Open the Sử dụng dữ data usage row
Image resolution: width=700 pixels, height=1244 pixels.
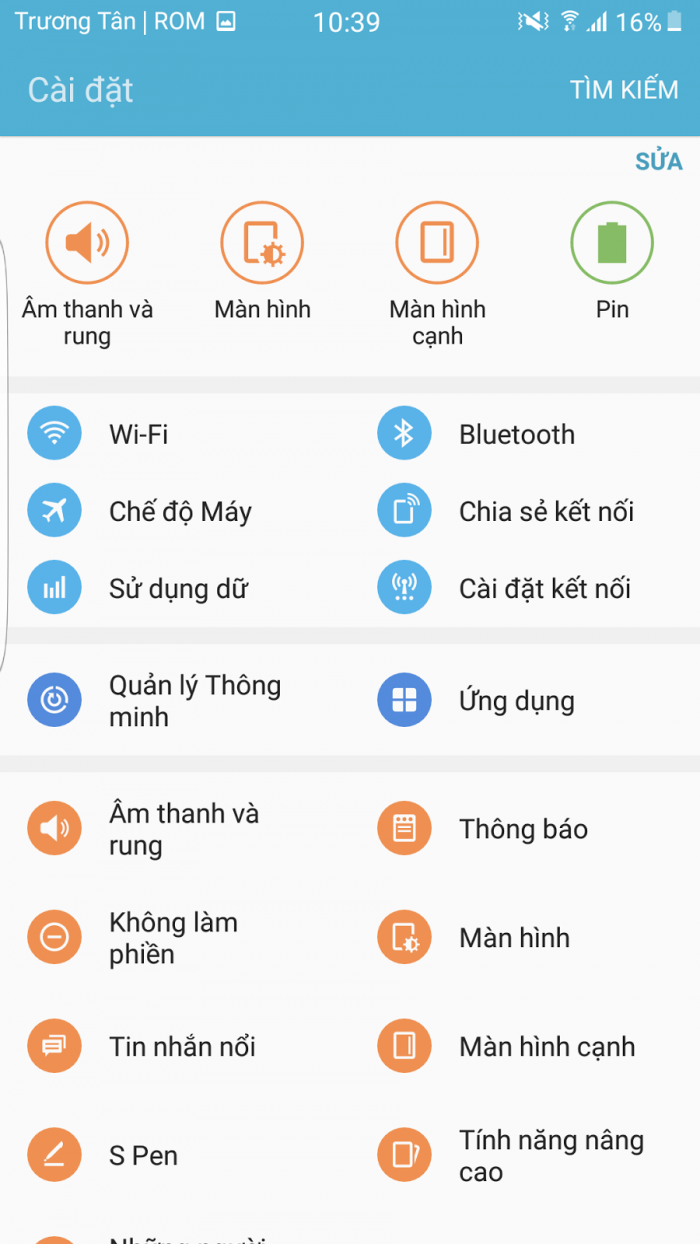(177, 589)
